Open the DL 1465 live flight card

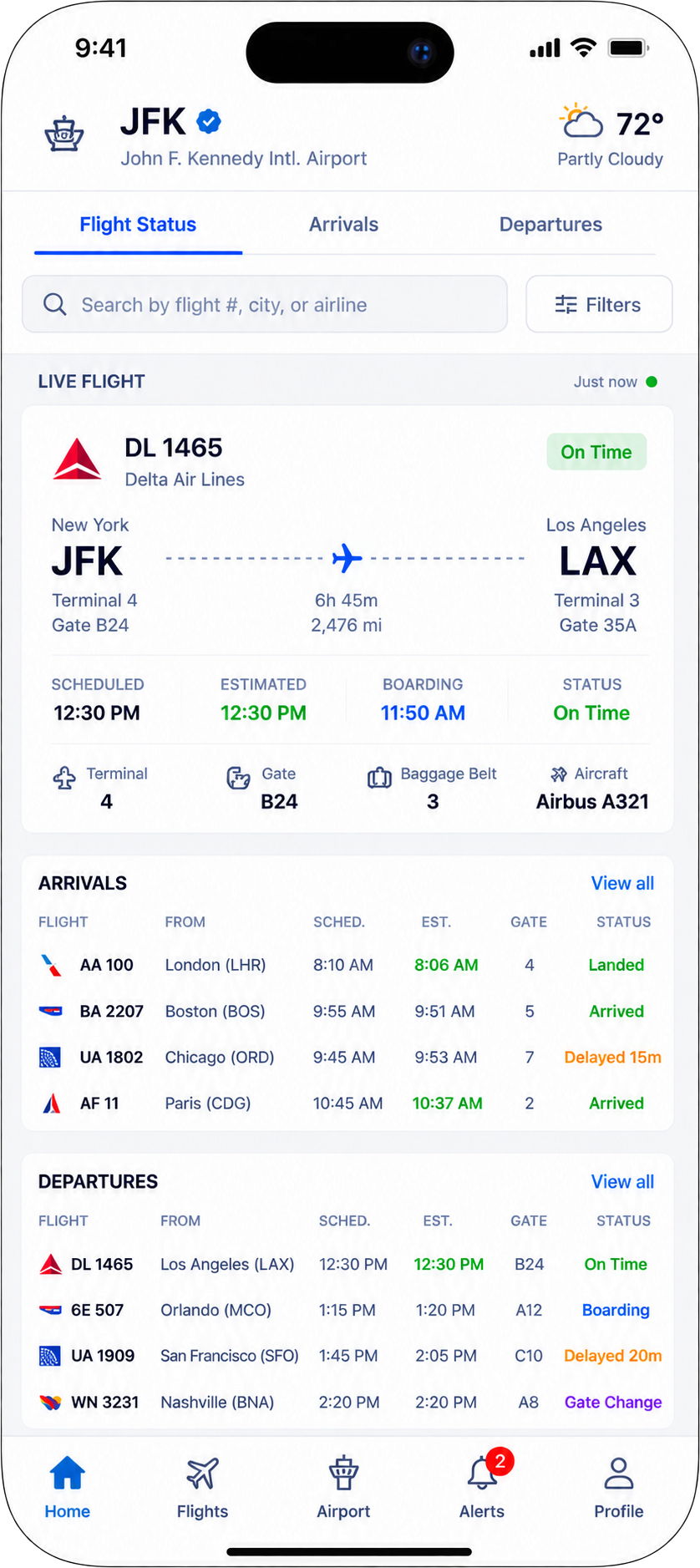(x=347, y=619)
